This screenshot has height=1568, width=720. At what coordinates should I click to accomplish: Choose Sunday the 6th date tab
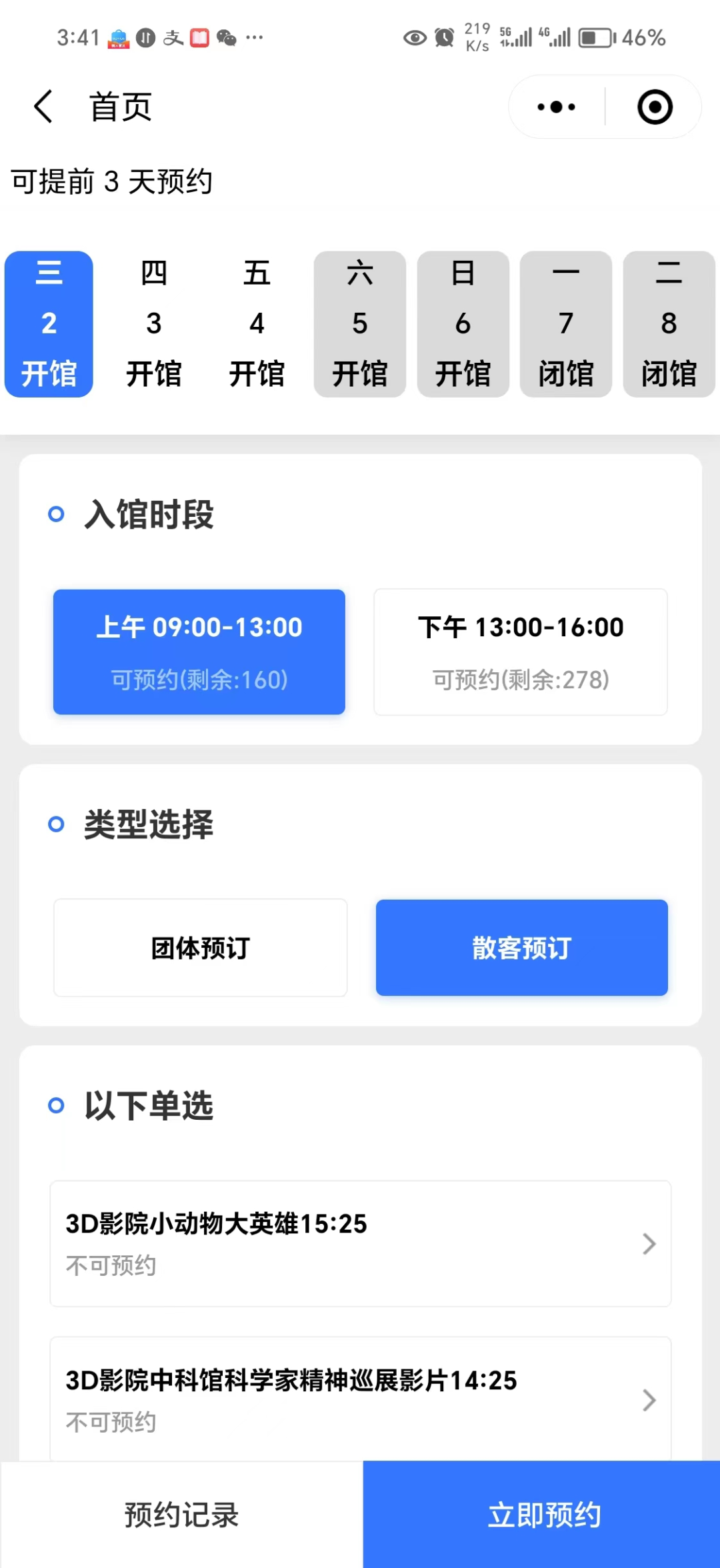click(x=463, y=324)
